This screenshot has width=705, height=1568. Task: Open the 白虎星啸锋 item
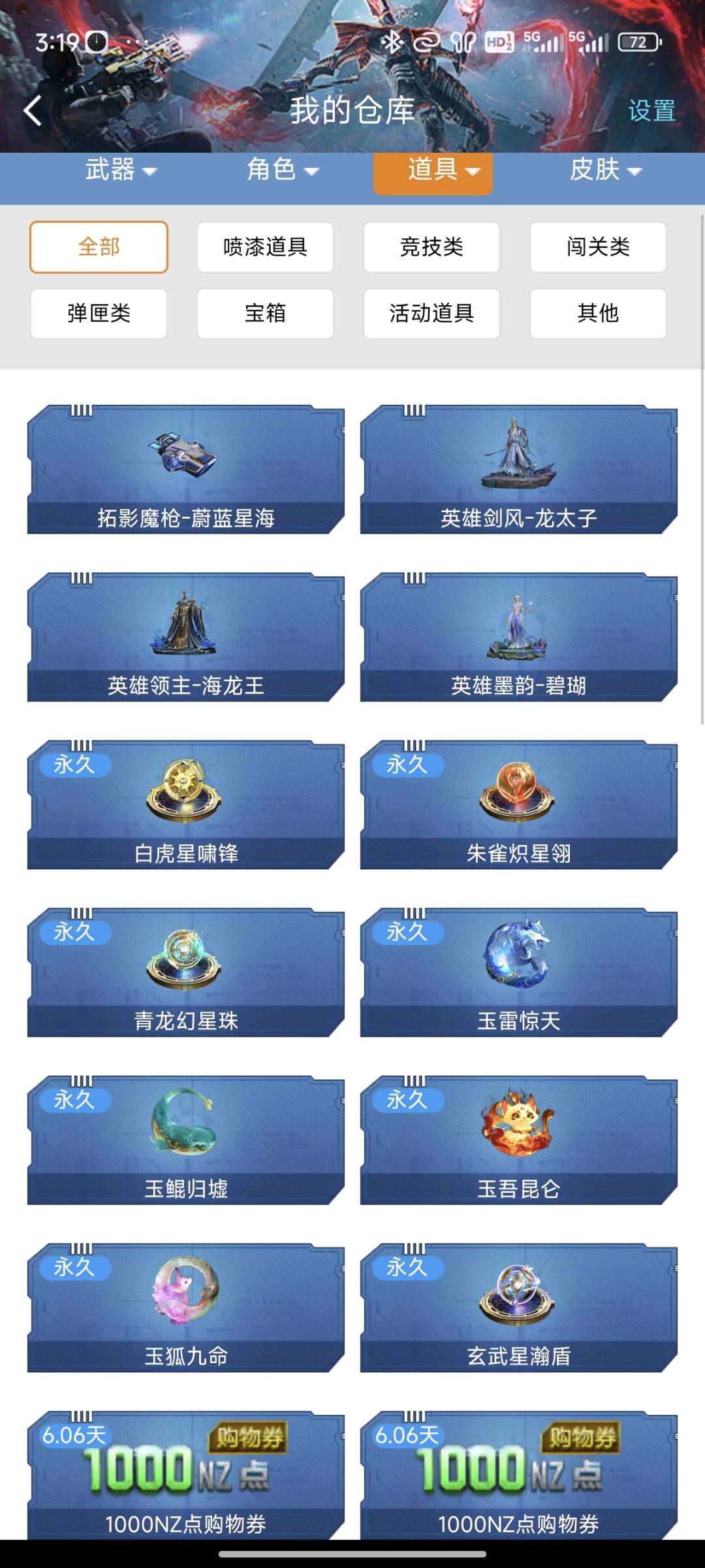click(186, 805)
